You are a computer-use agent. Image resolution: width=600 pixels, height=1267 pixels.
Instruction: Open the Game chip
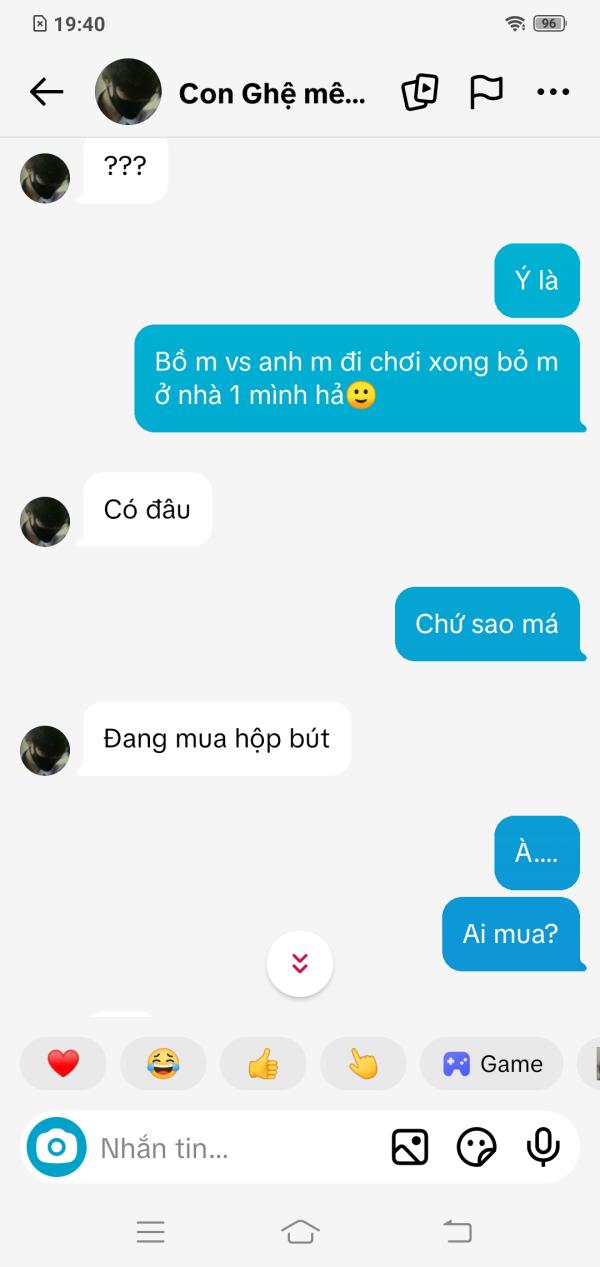[x=492, y=1064]
